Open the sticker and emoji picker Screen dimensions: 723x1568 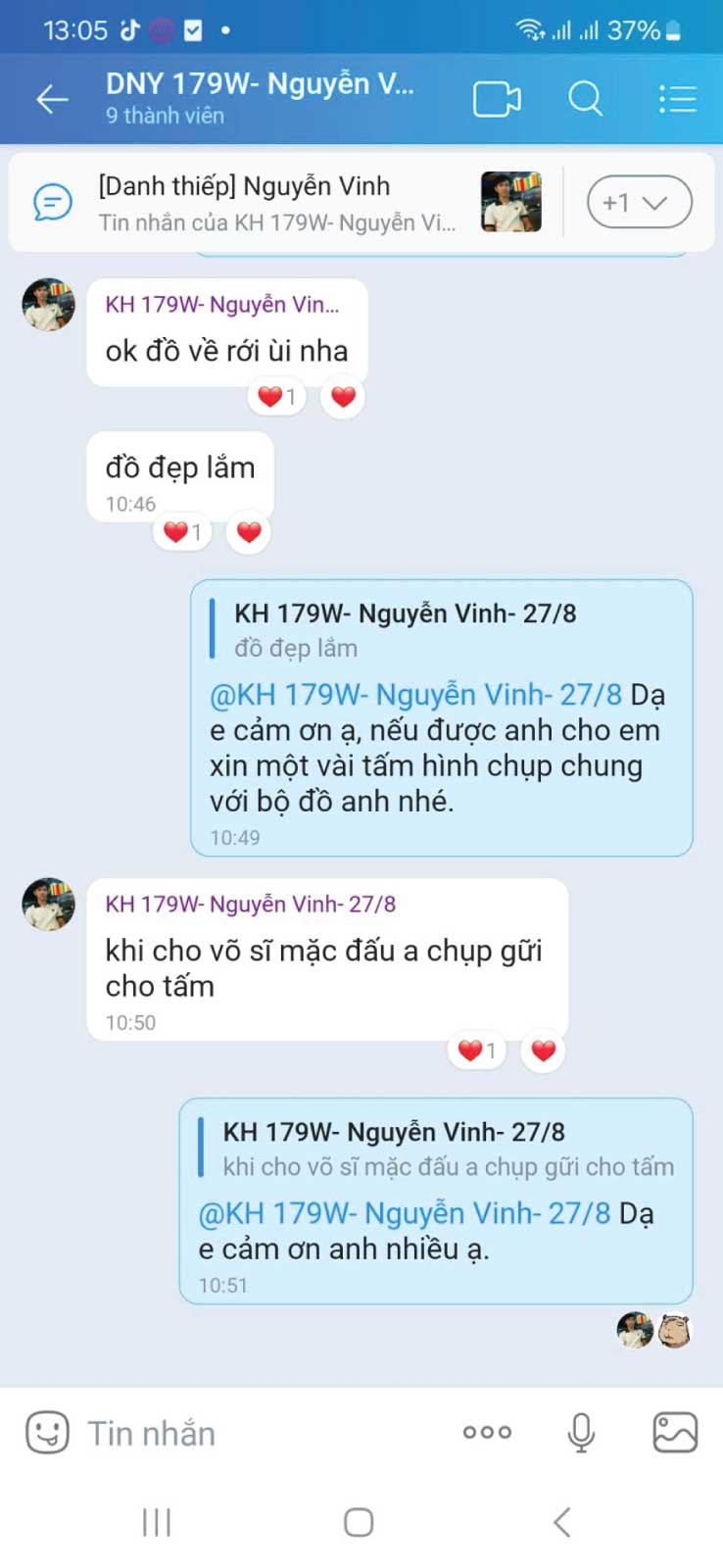click(x=47, y=1432)
